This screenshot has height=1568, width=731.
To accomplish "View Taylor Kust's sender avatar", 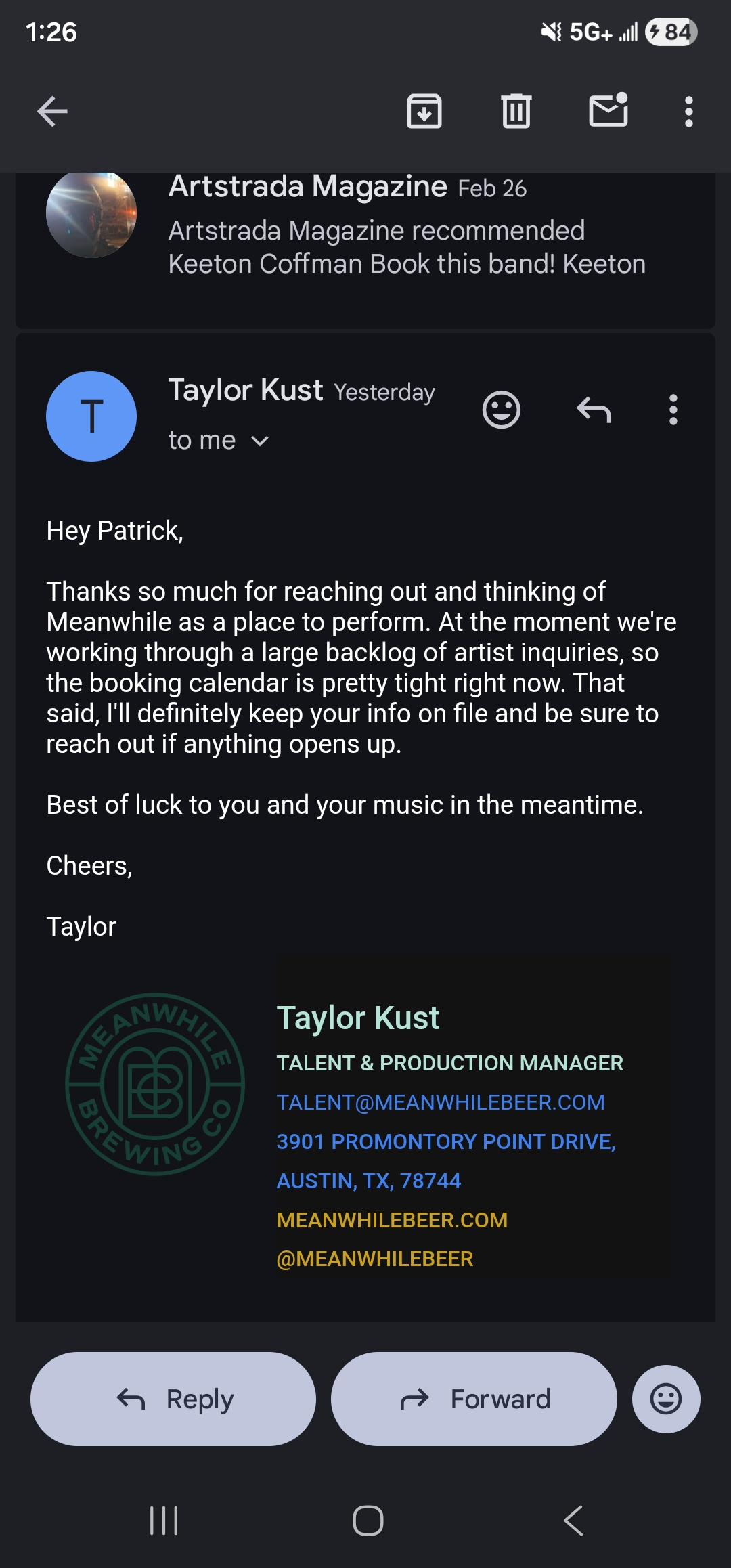I will 91,416.
